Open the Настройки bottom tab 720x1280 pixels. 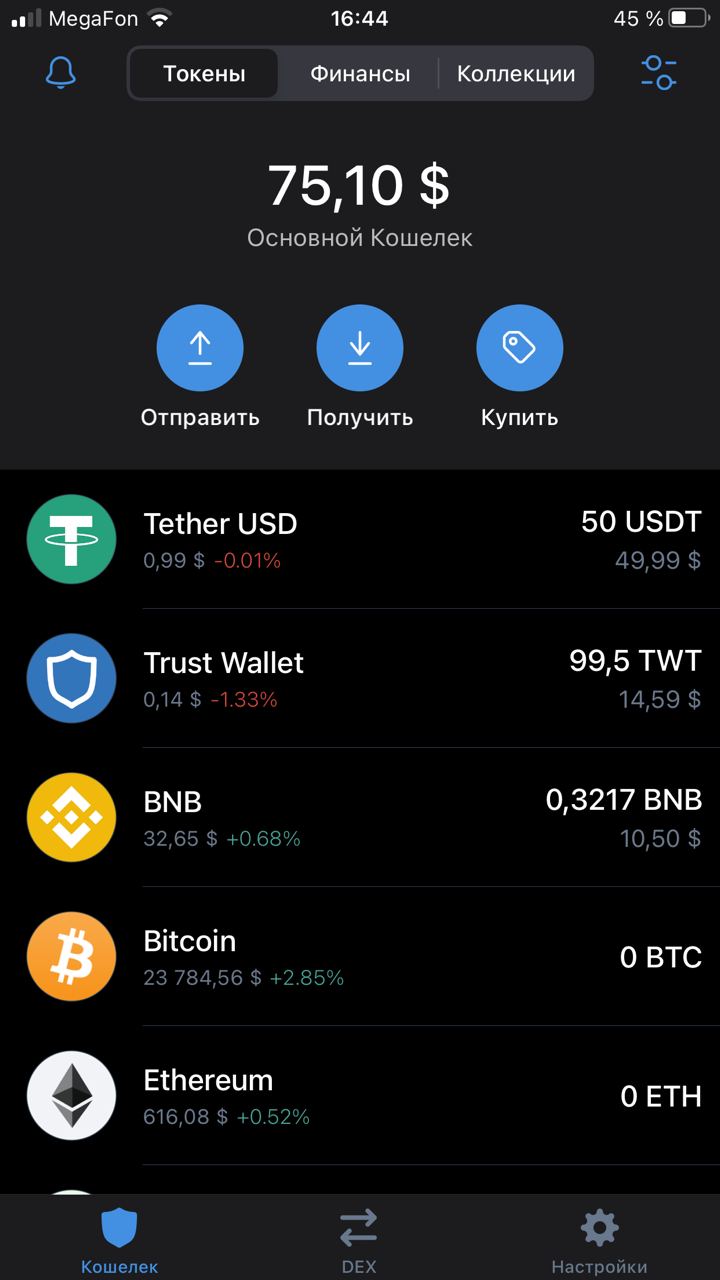point(599,1240)
